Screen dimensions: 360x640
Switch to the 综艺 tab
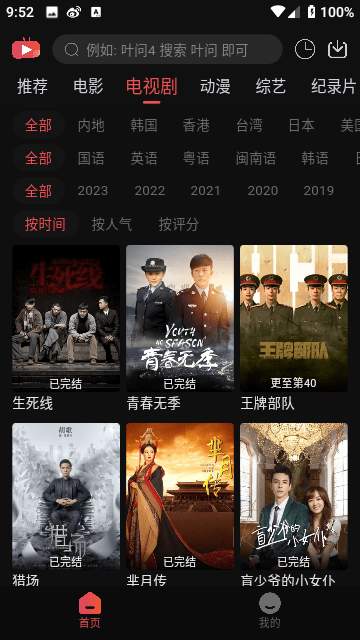(x=271, y=86)
